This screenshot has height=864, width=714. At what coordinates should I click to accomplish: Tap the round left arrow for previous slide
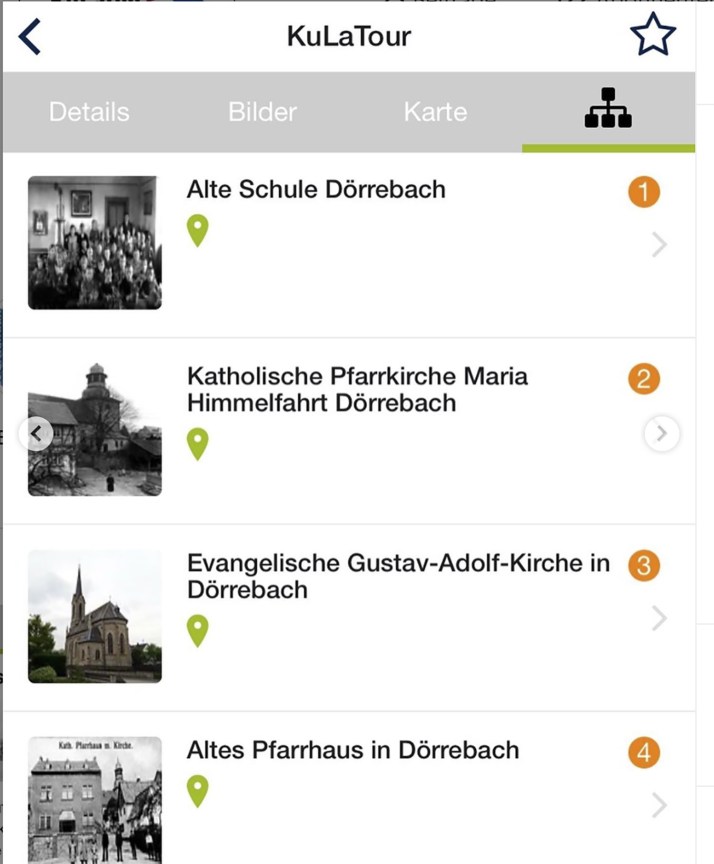[x=36, y=433]
